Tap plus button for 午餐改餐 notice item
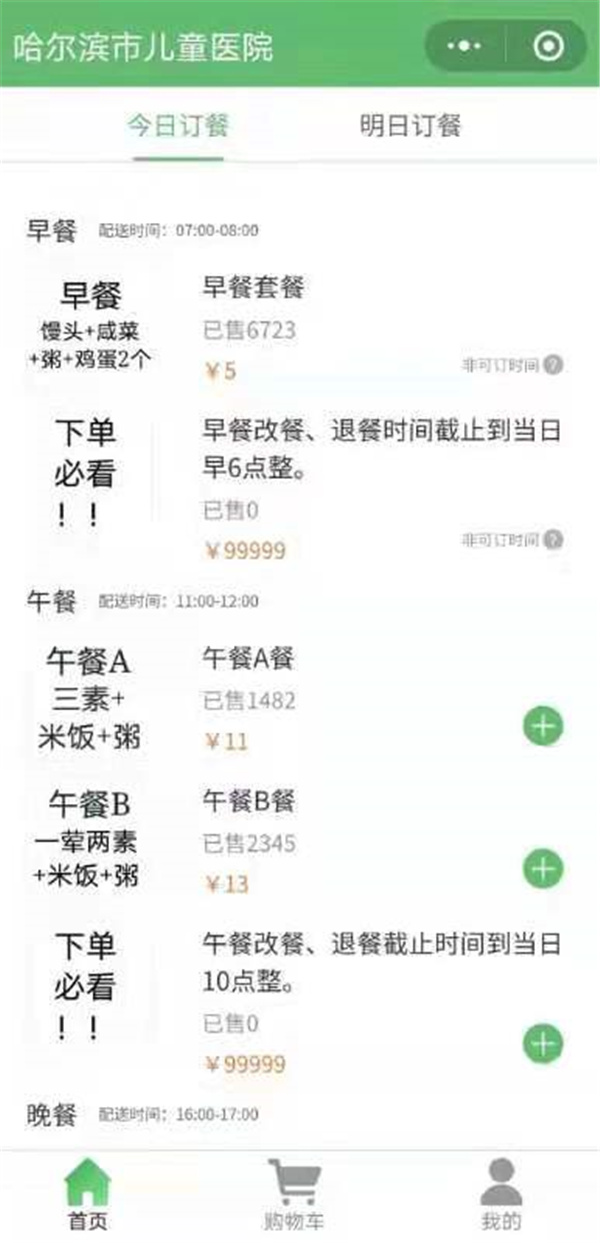 coord(543,1044)
